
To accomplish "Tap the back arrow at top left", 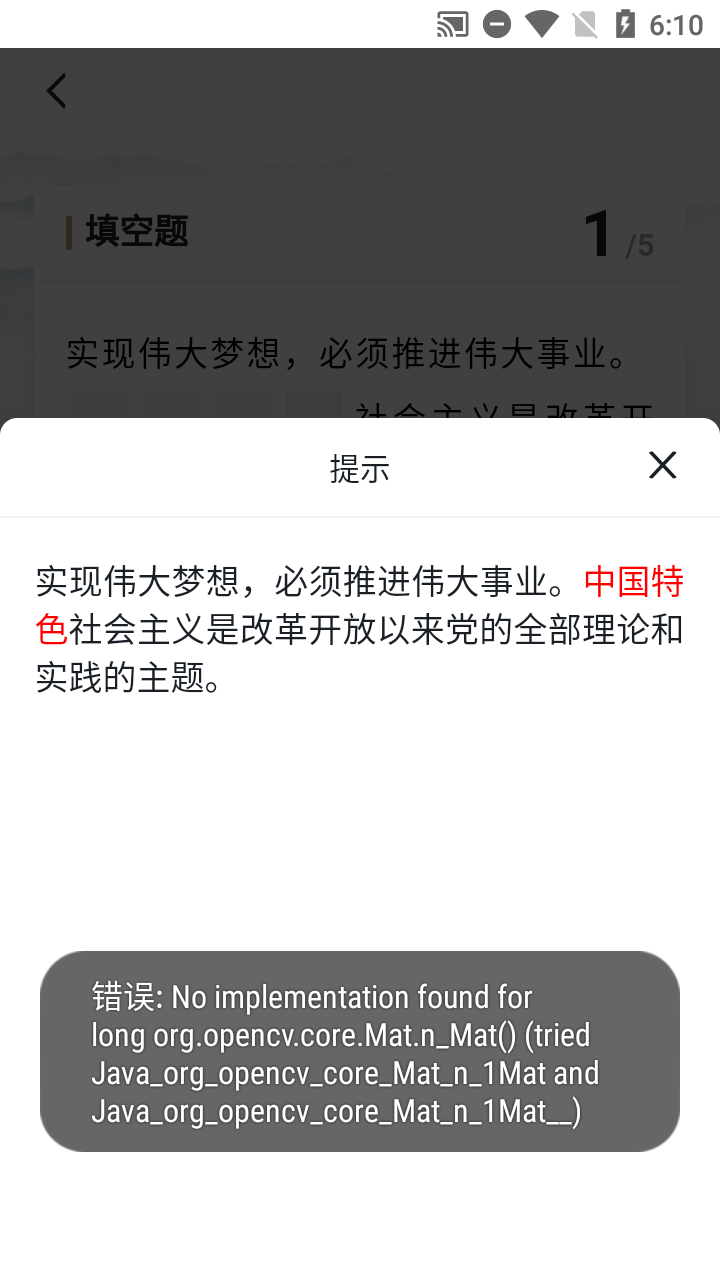I will click(55, 90).
